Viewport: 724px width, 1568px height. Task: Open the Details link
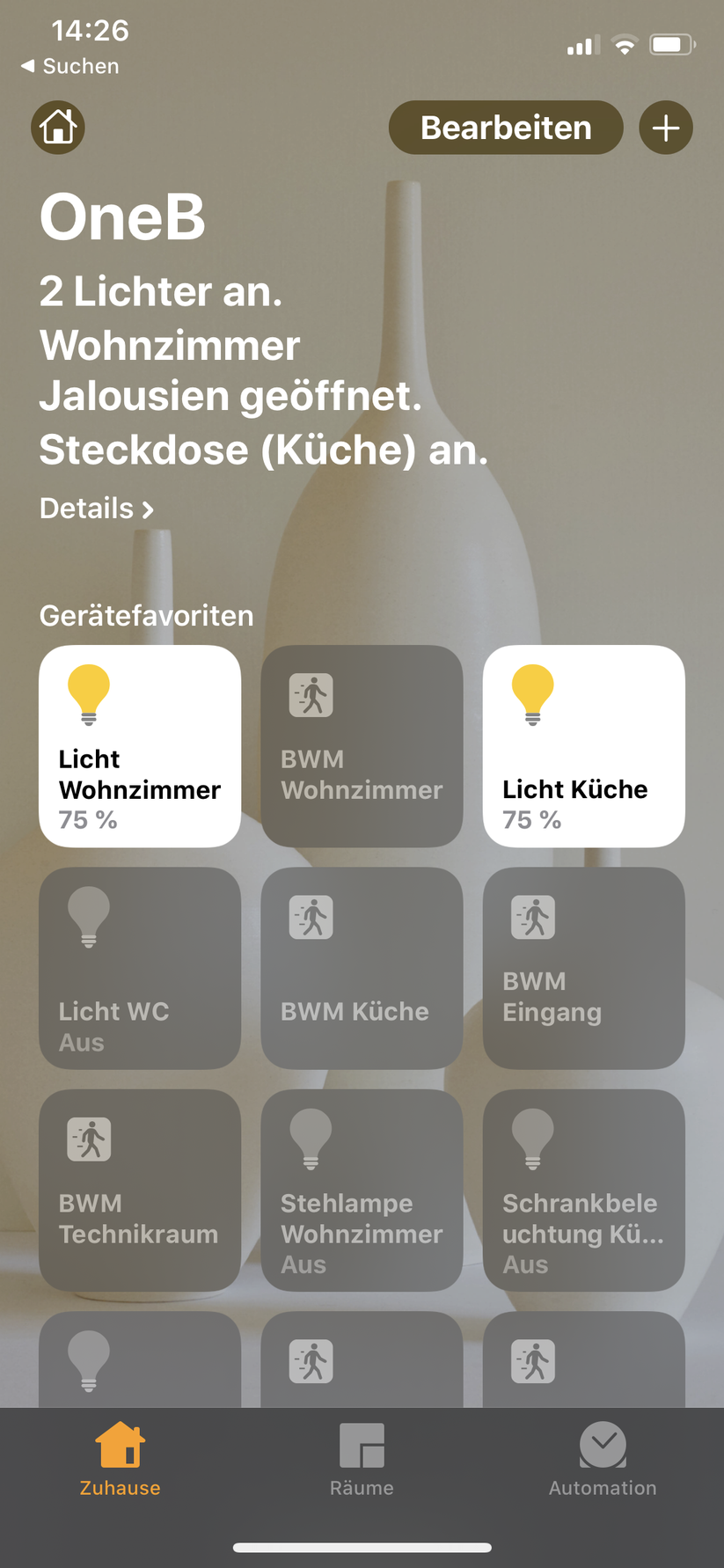tap(97, 509)
